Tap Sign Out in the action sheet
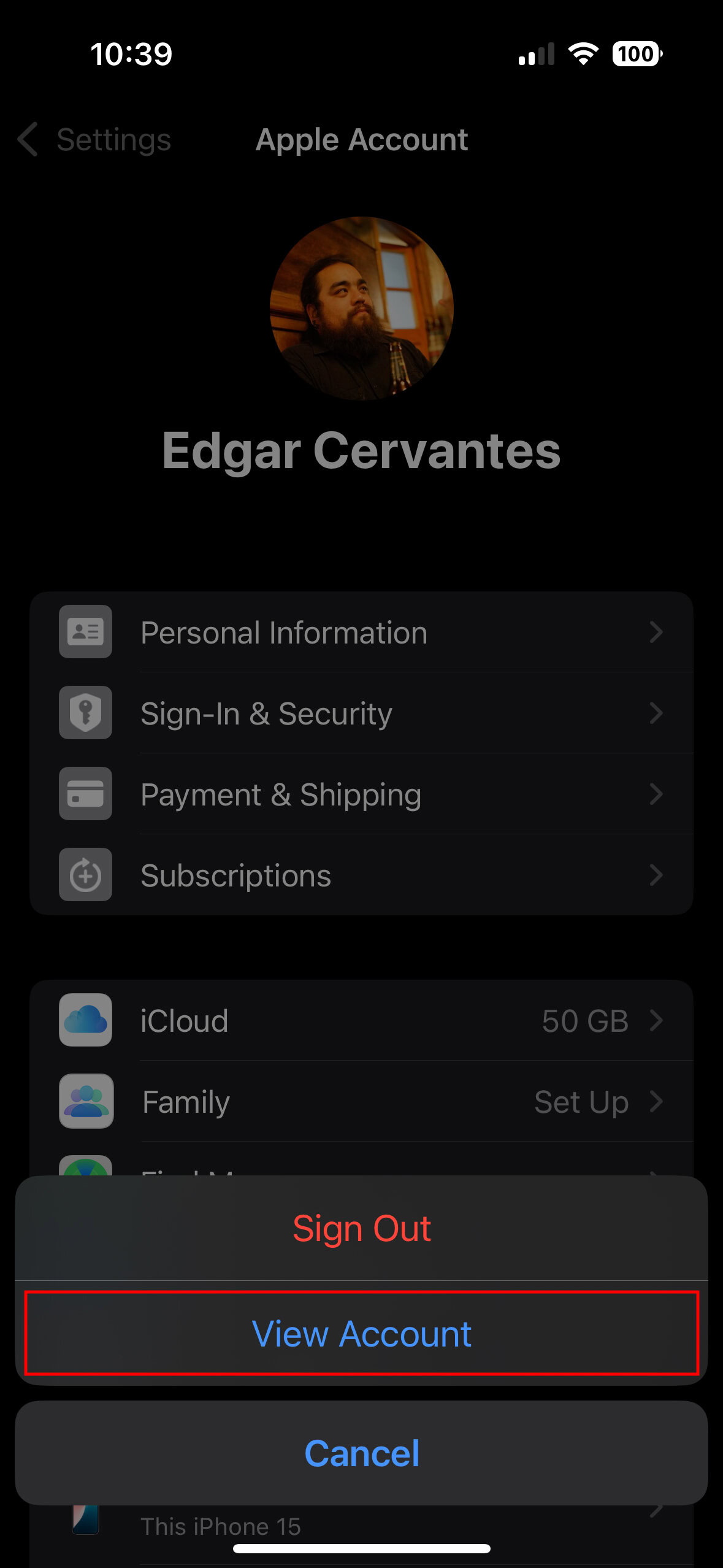The width and height of the screenshot is (723, 1568). click(361, 1228)
